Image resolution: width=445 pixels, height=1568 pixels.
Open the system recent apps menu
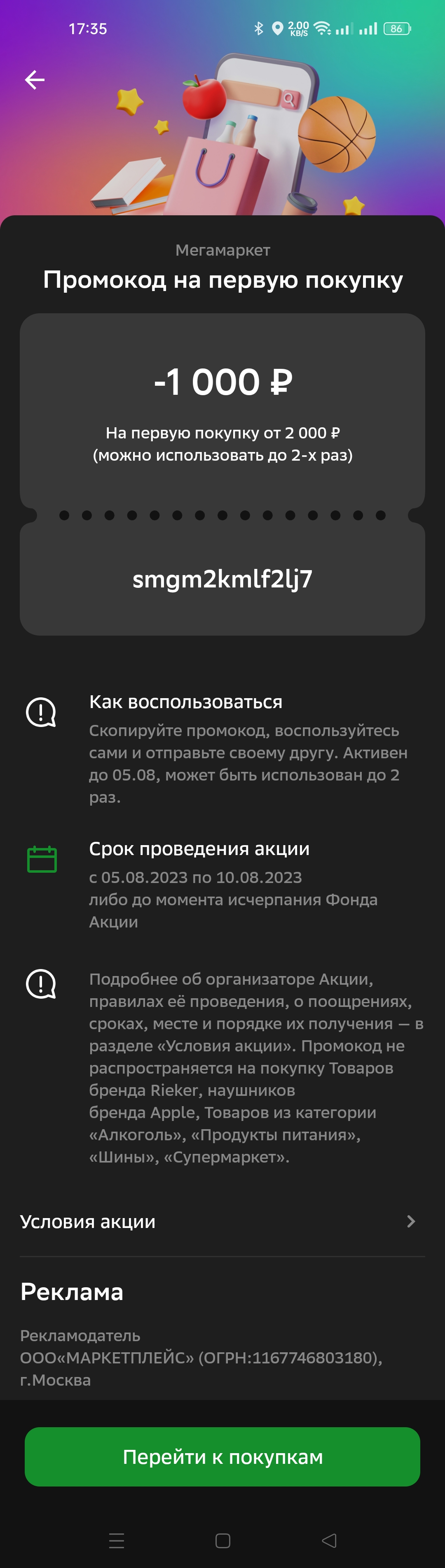tap(117, 1540)
